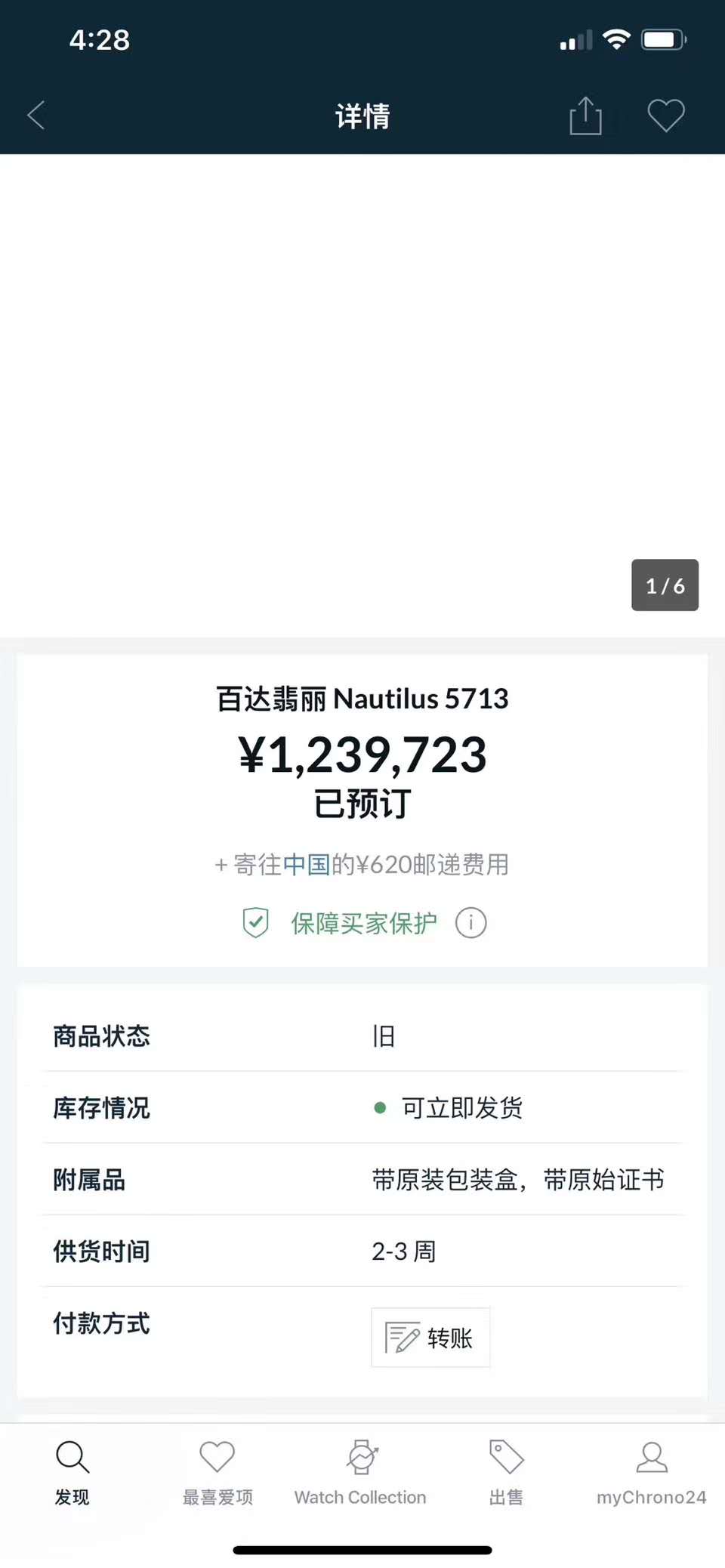This screenshot has height=1568, width=725.
Task: Switch to the 最喜爱项 tab
Action: click(x=217, y=1473)
